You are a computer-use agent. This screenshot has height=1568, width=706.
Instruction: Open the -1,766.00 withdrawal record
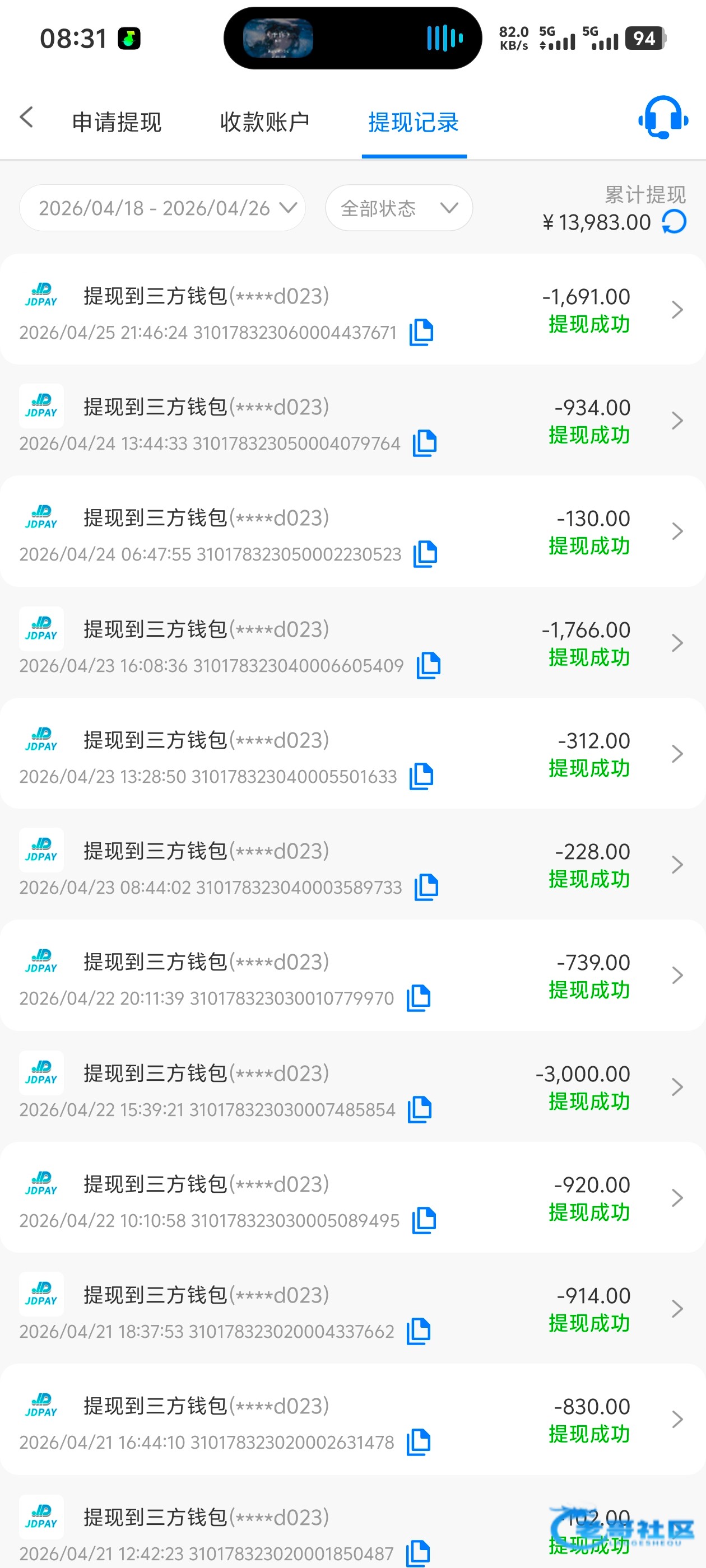click(x=352, y=643)
